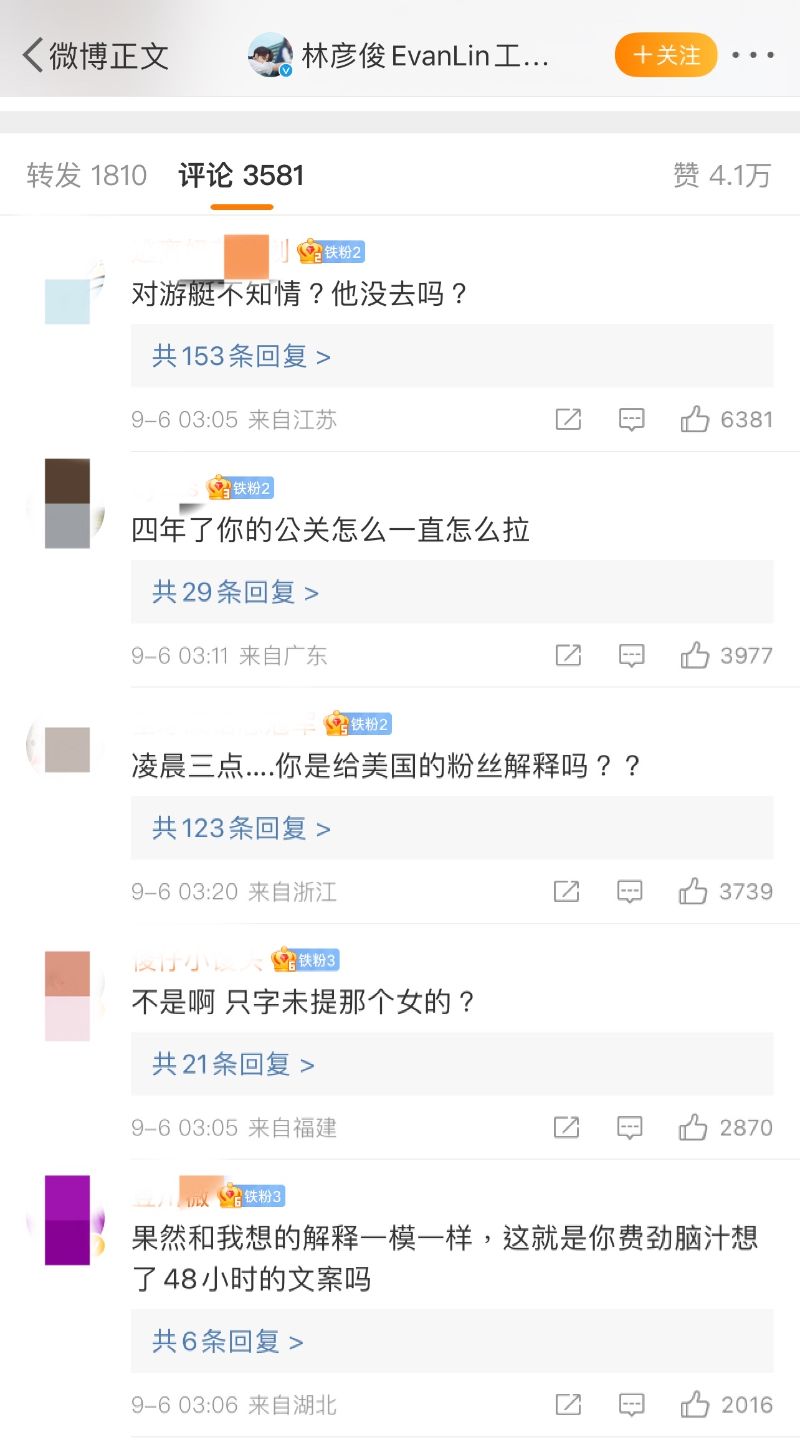This screenshot has height=1445, width=800.
Task: Repost the comment 对游艇不知情
Action: [568, 419]
